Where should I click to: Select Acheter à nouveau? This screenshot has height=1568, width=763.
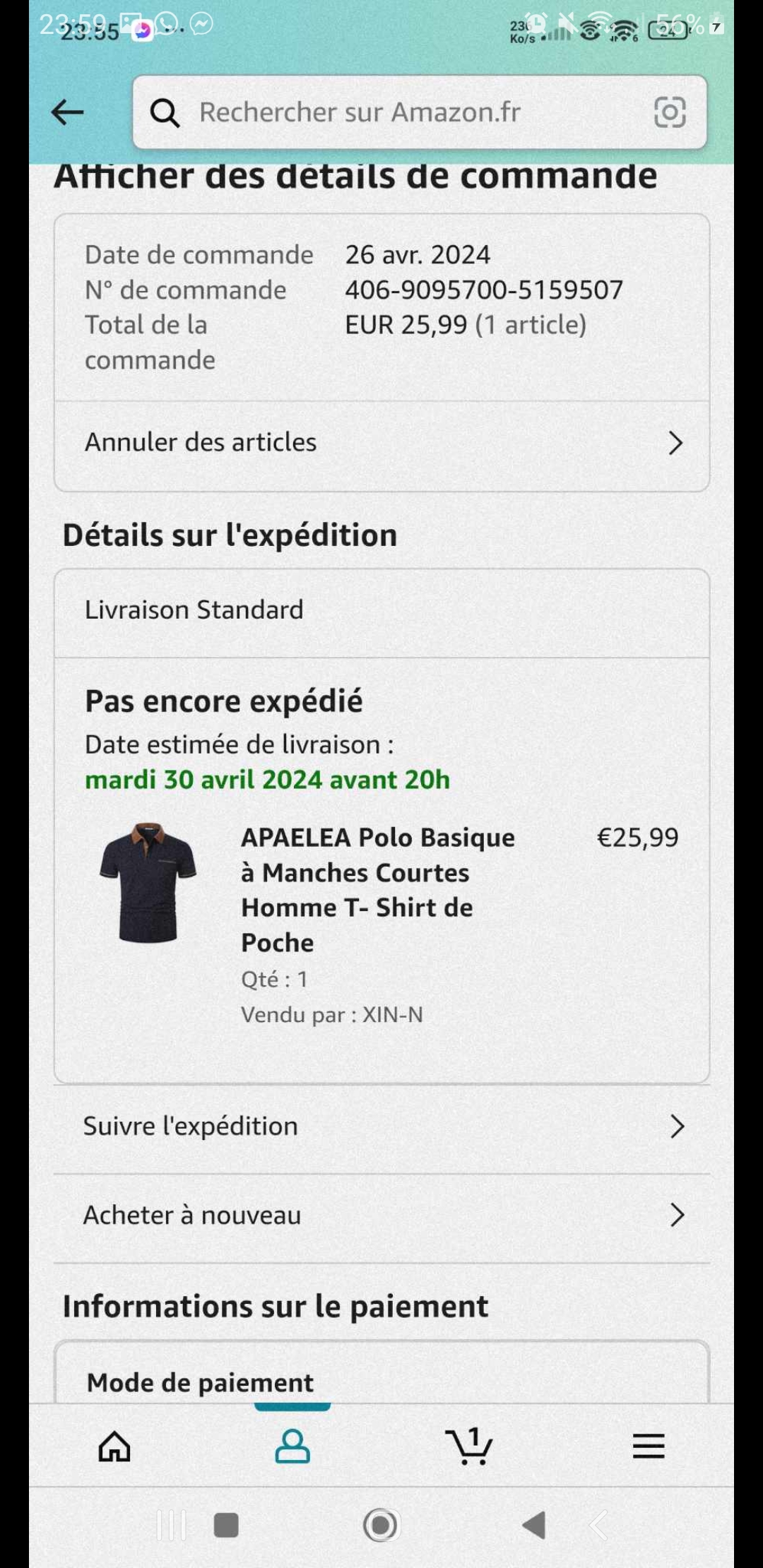point(381,1215)
